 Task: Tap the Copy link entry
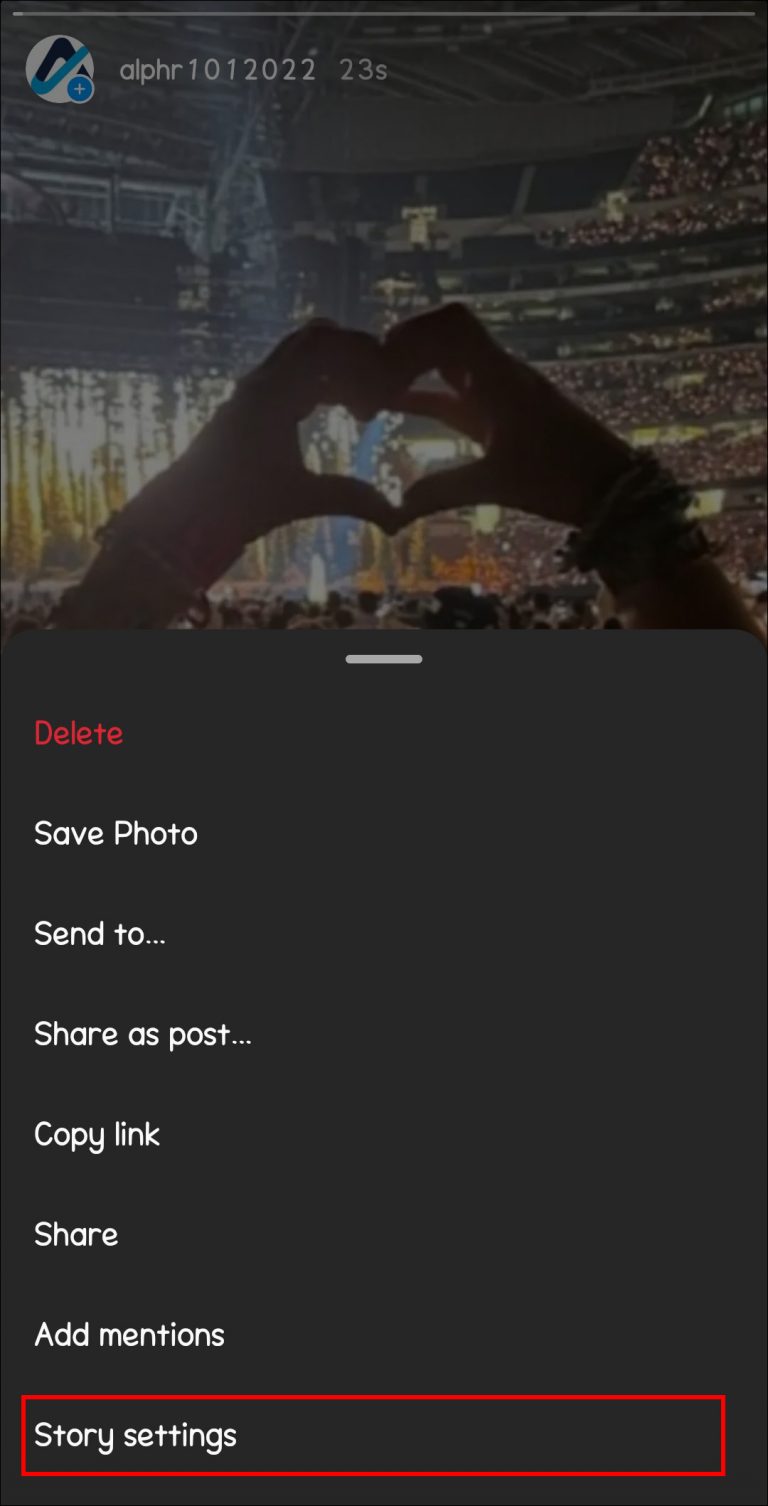[97, 1134]
